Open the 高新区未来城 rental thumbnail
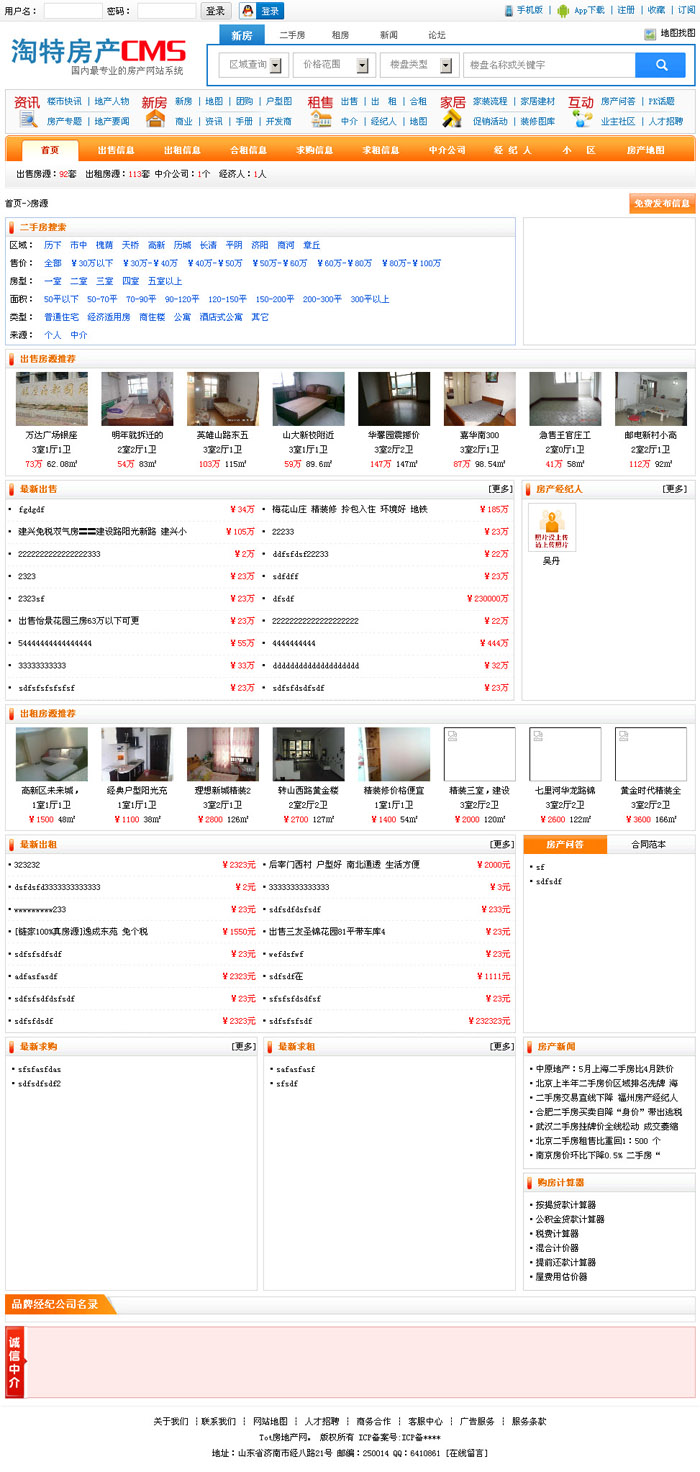Image resolution: width=700 pixels, height=1472 pixels. click(51, 754)
